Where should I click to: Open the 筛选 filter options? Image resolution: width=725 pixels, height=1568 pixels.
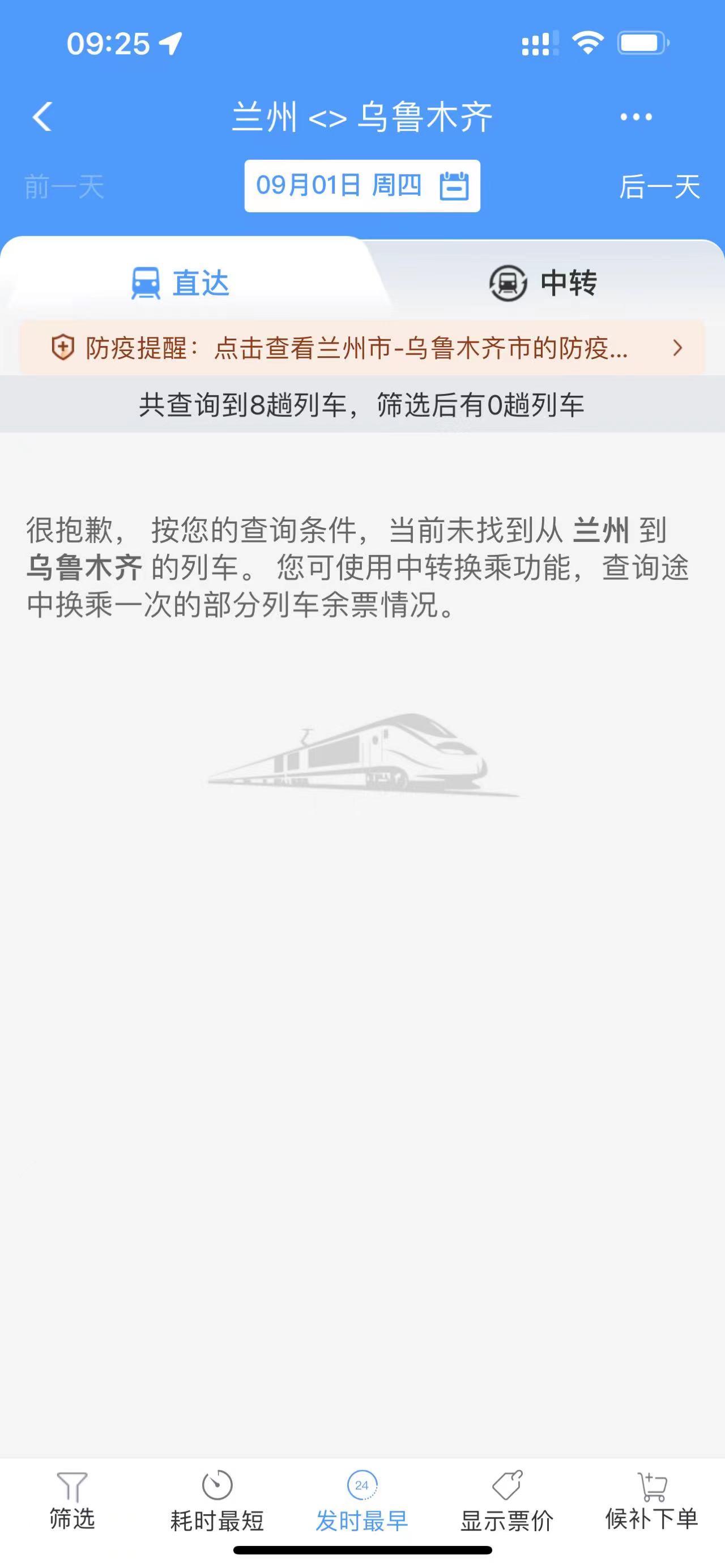(x=72, y=1501)
